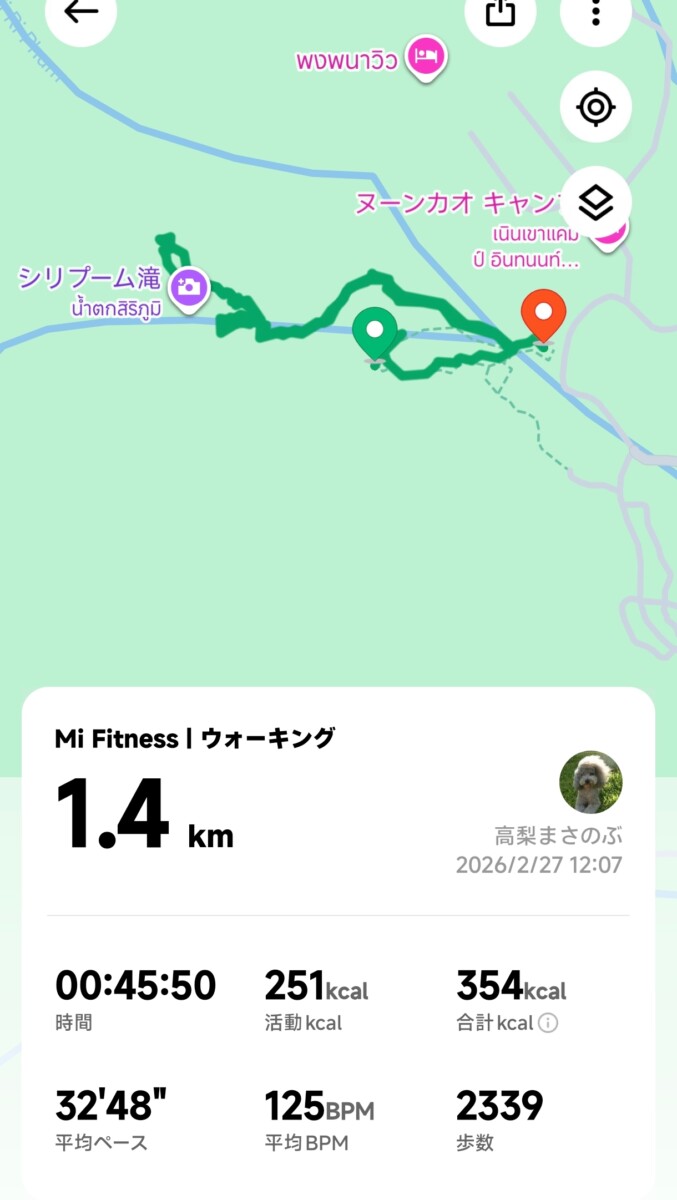Tap the シリプーム滝 camera marker
The image size is (677, 1200).
click(187, 288)
